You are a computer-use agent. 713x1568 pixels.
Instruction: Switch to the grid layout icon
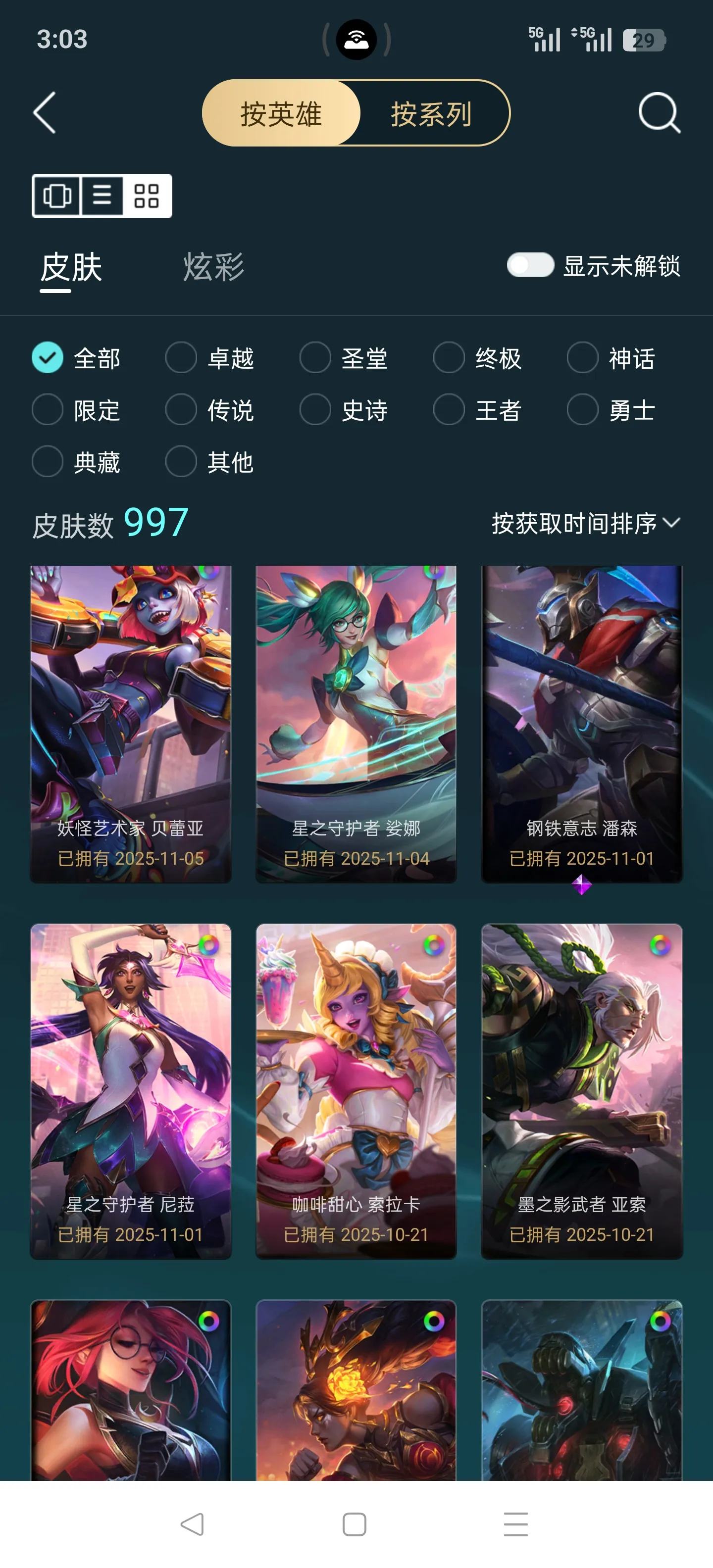147,196
